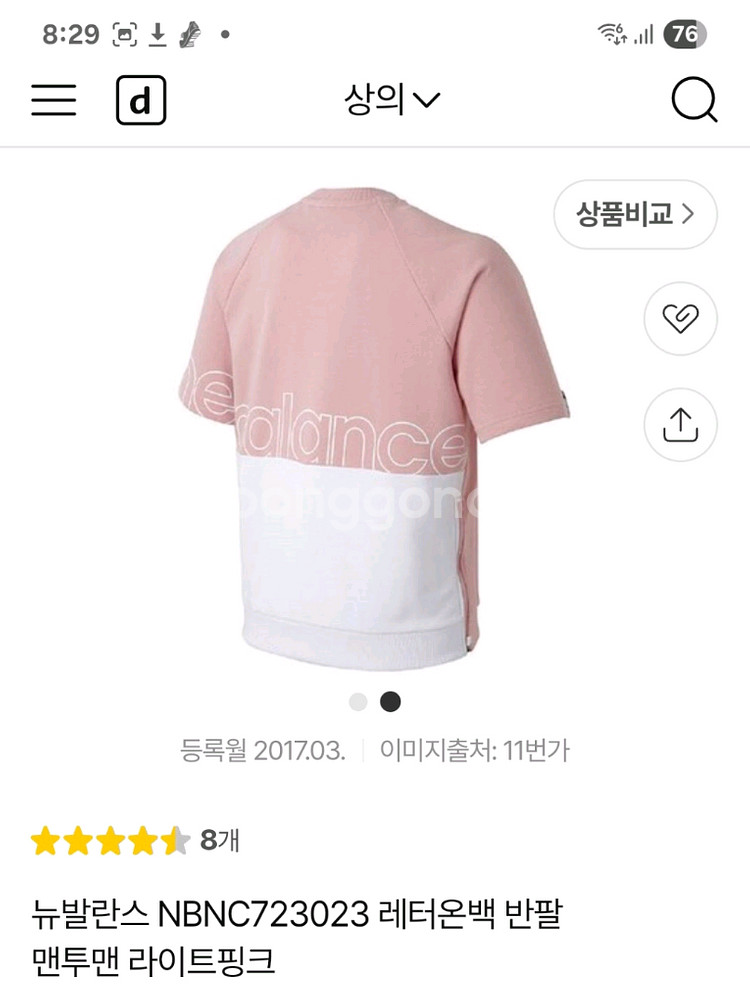Viewport: 750px width, 1004px height.
Task: Share this product
Action: [680, 425]
